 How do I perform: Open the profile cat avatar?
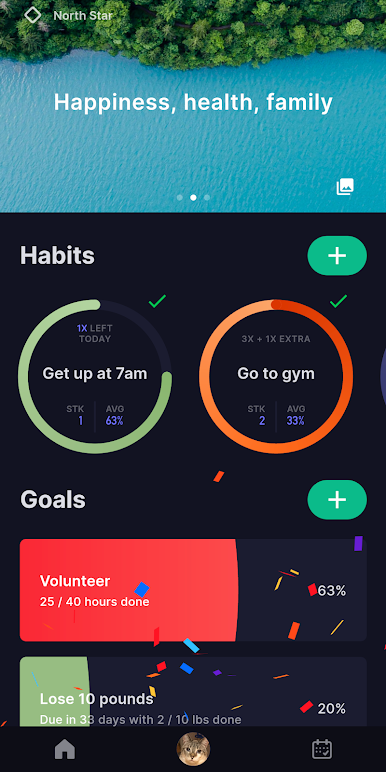(193, 749)
